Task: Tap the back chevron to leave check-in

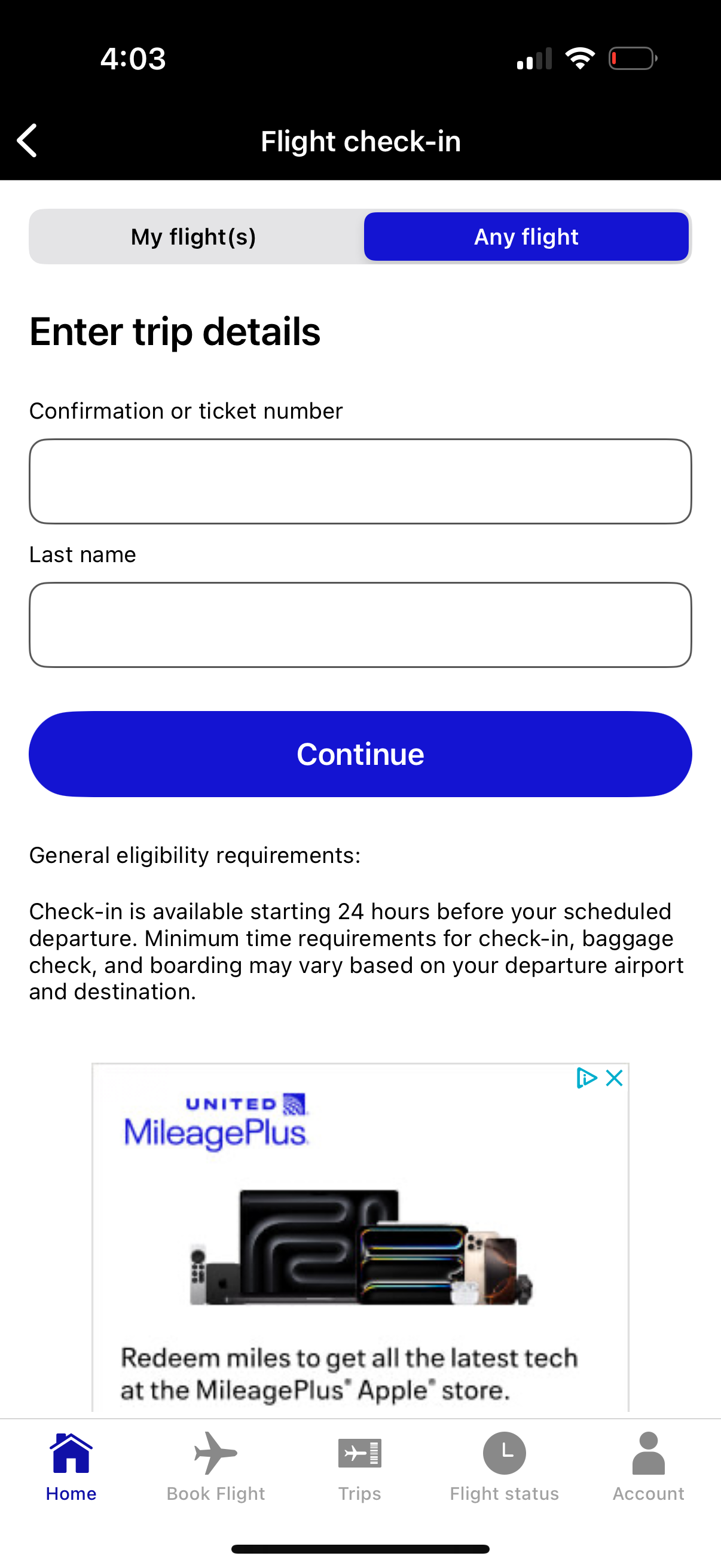Action: pos(27,140)
